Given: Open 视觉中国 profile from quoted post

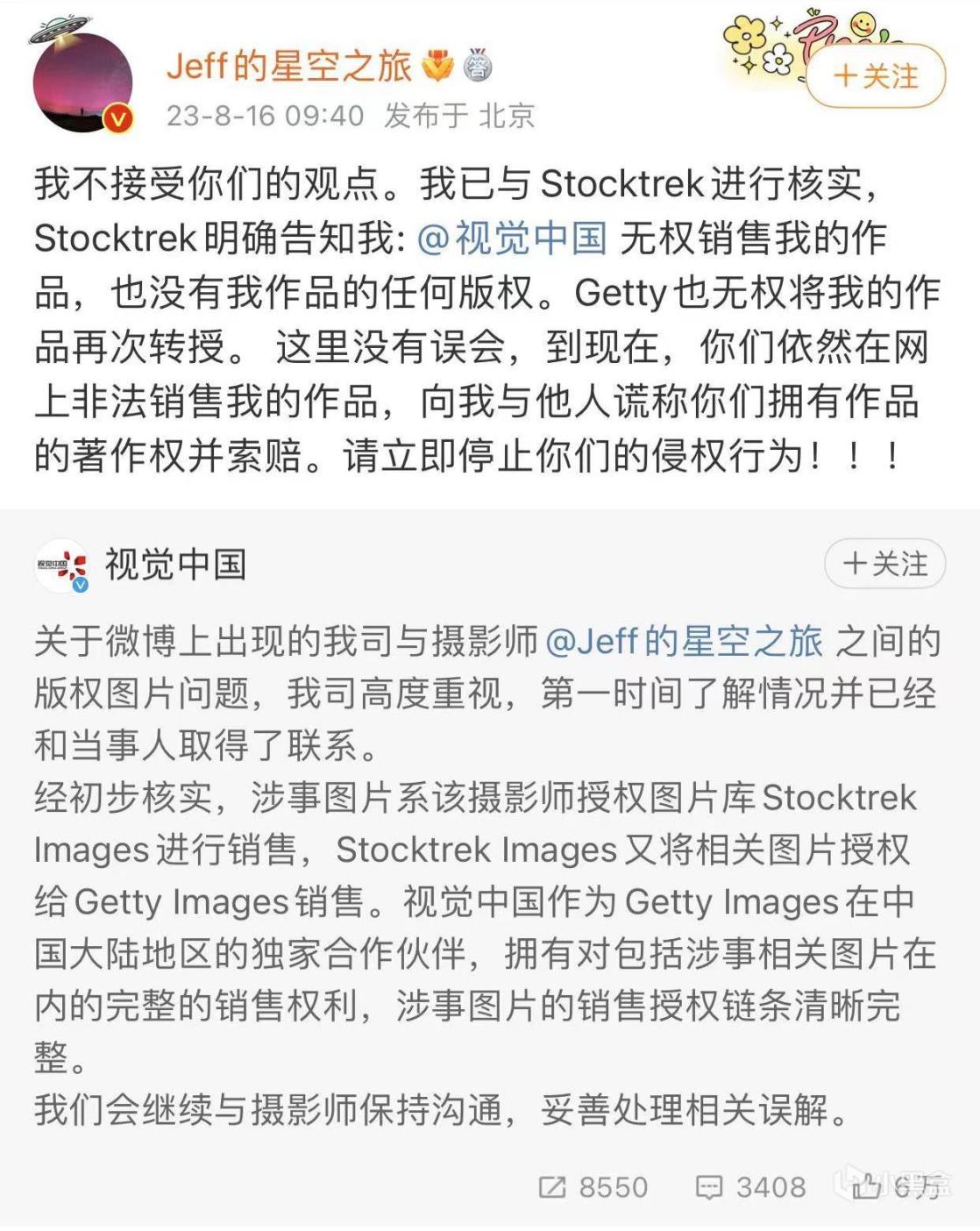Looking at the screenshot, I should 175,565.
